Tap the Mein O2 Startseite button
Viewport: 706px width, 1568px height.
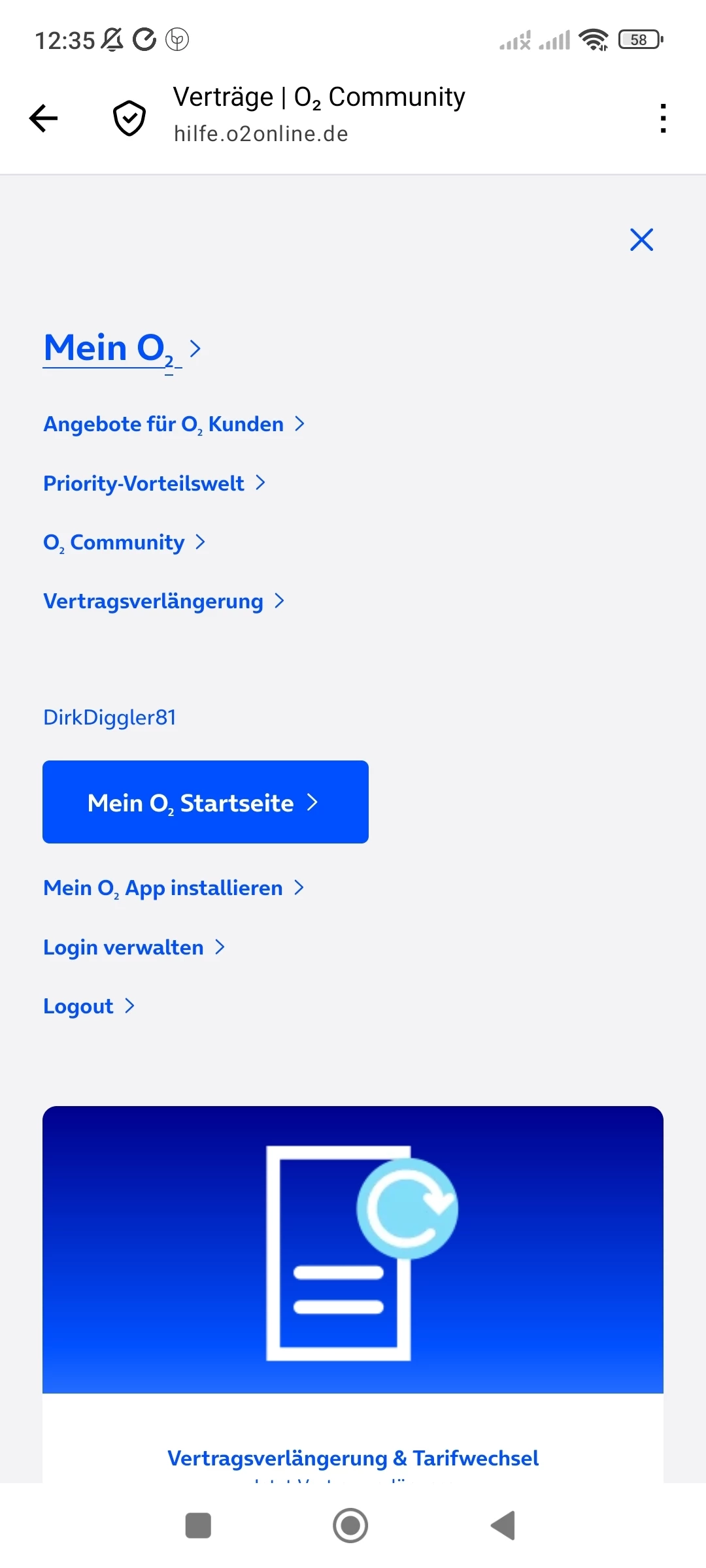pos(205,802)
